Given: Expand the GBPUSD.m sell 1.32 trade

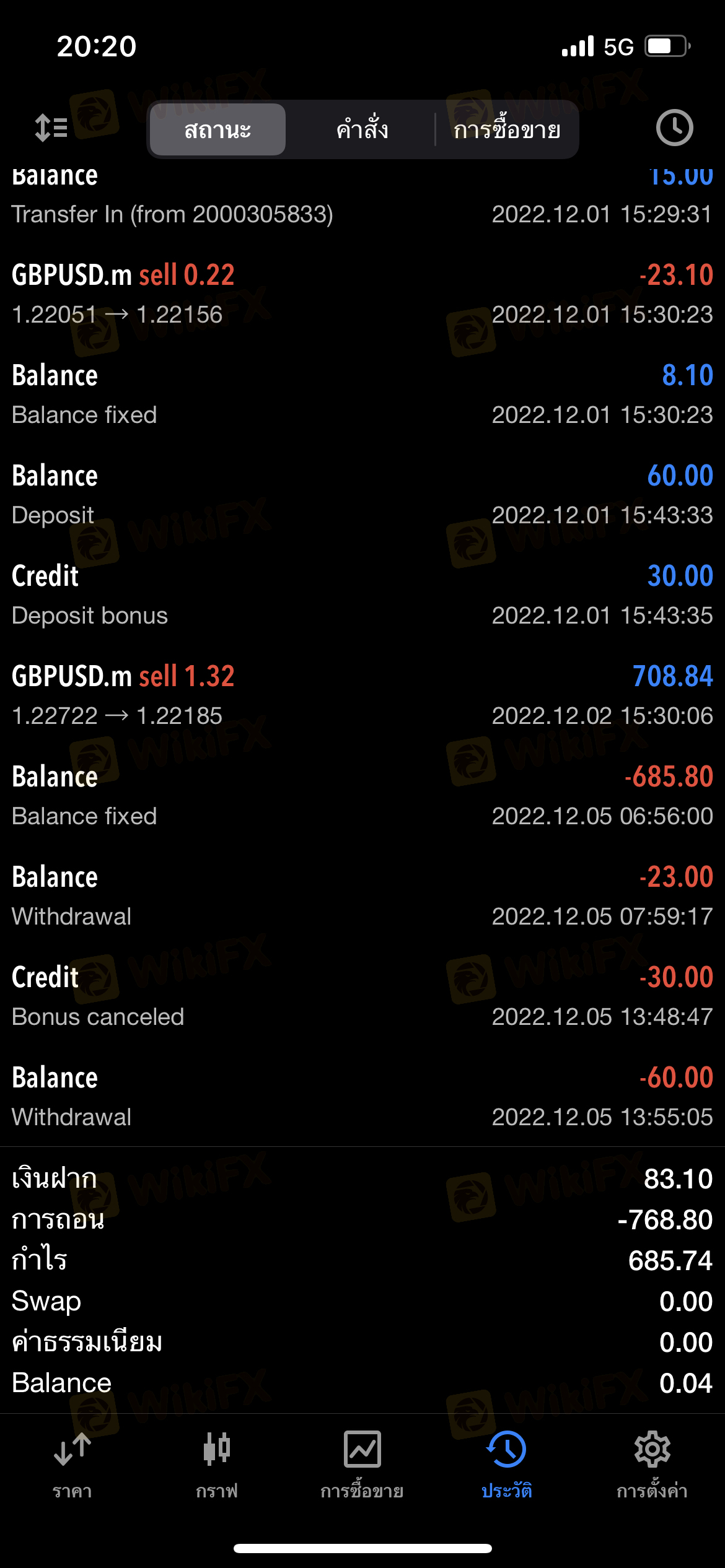Looking at the screenshot, I should [362, 695].
